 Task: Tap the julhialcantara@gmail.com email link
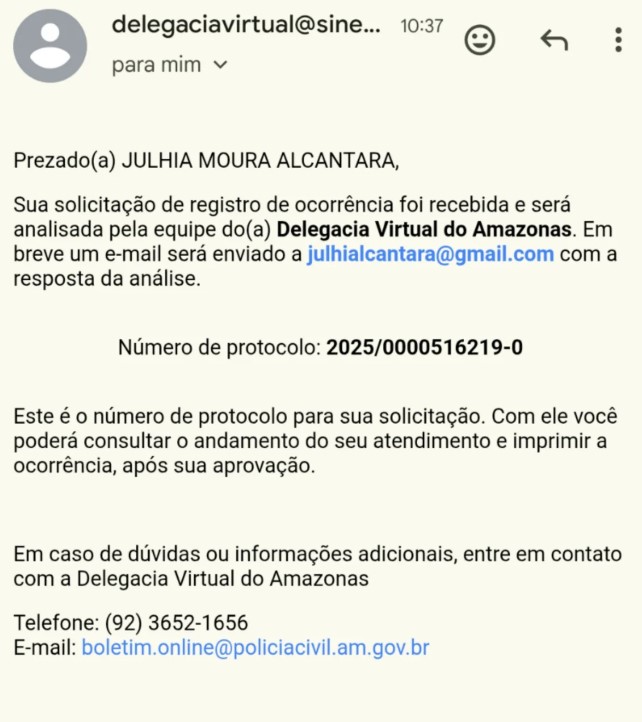click(430, 253)
